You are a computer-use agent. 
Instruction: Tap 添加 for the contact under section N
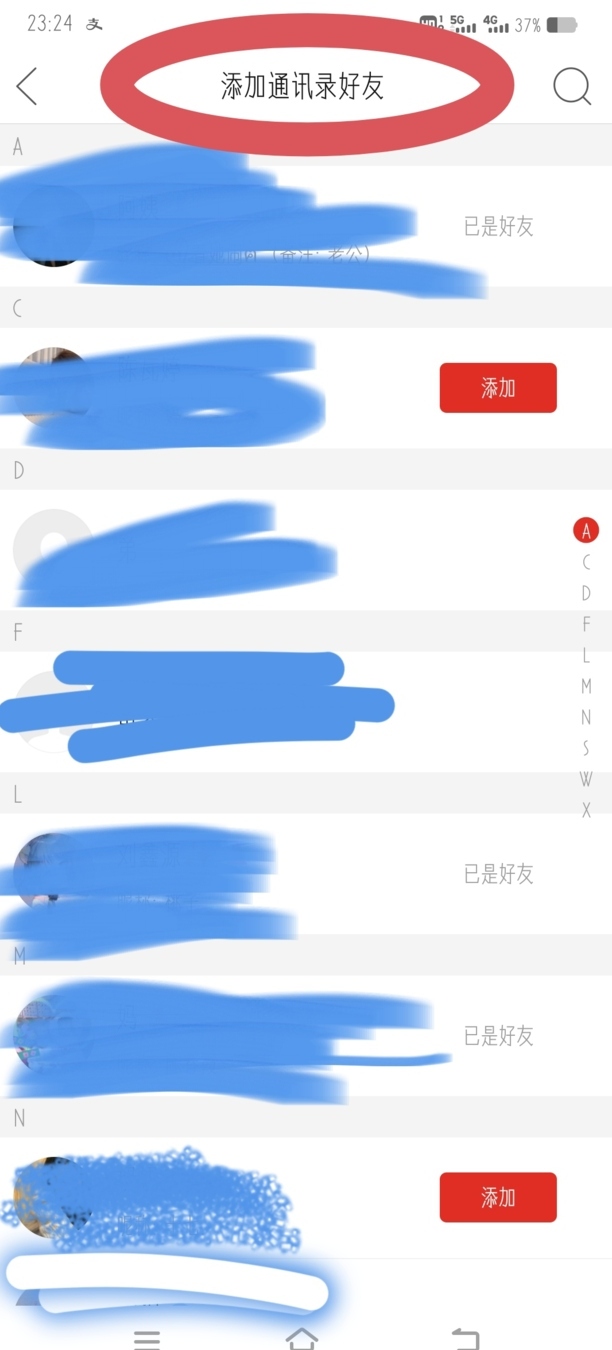498,1197
